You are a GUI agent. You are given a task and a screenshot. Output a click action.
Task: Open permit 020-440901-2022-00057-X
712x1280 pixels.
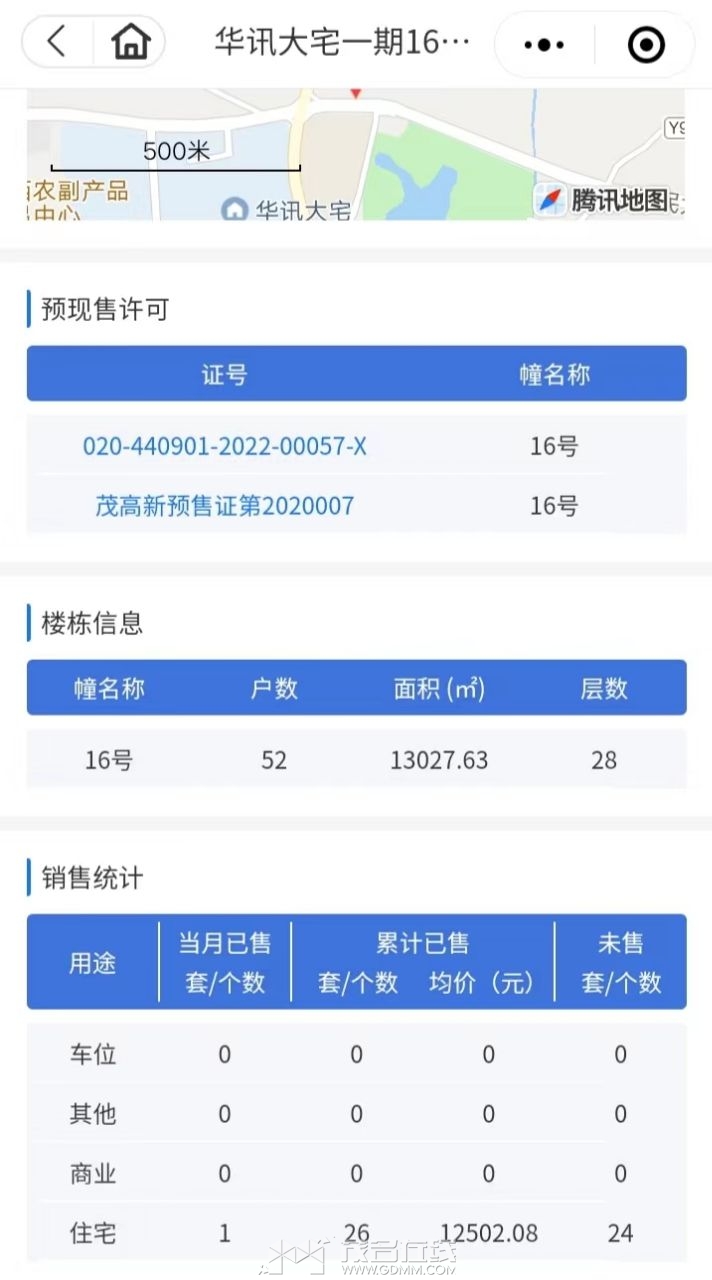tap(224, 446)
